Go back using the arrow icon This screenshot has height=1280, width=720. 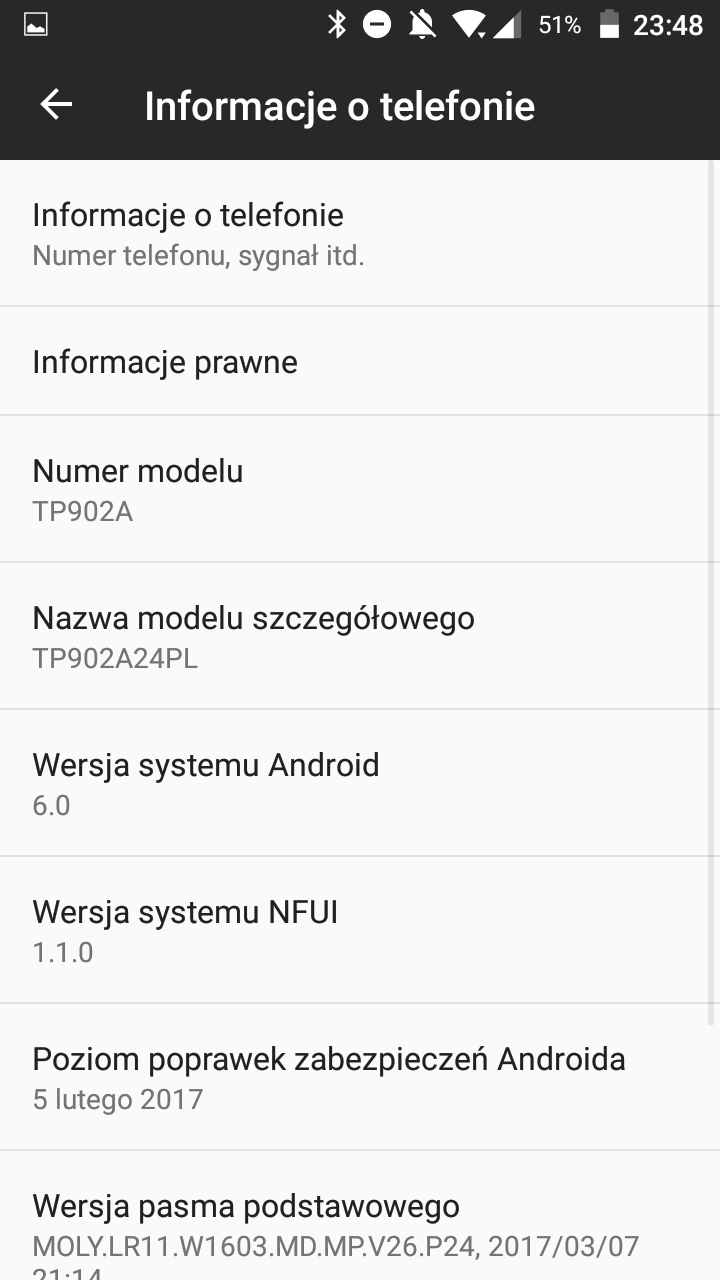coord(56,105)
